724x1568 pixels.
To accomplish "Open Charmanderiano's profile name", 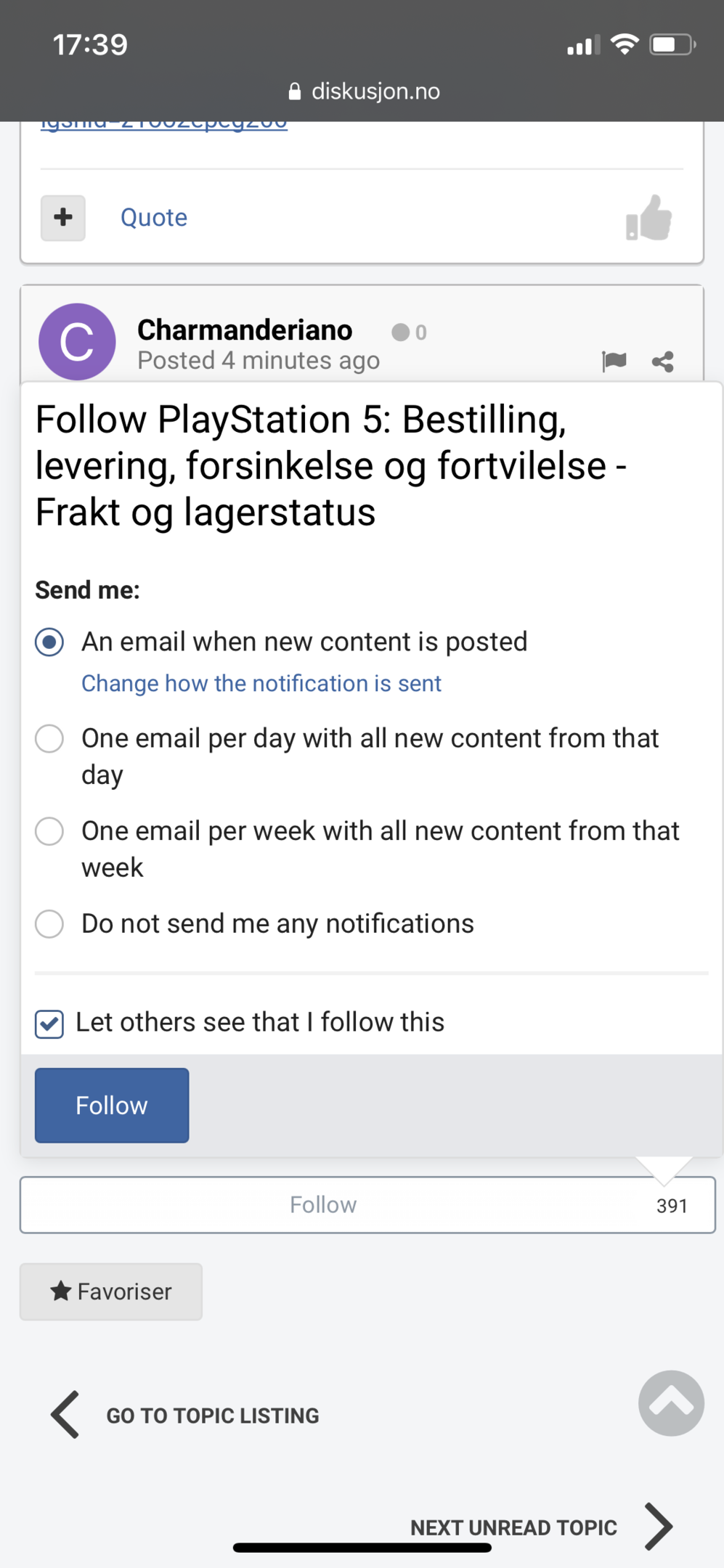I will 245,330.
